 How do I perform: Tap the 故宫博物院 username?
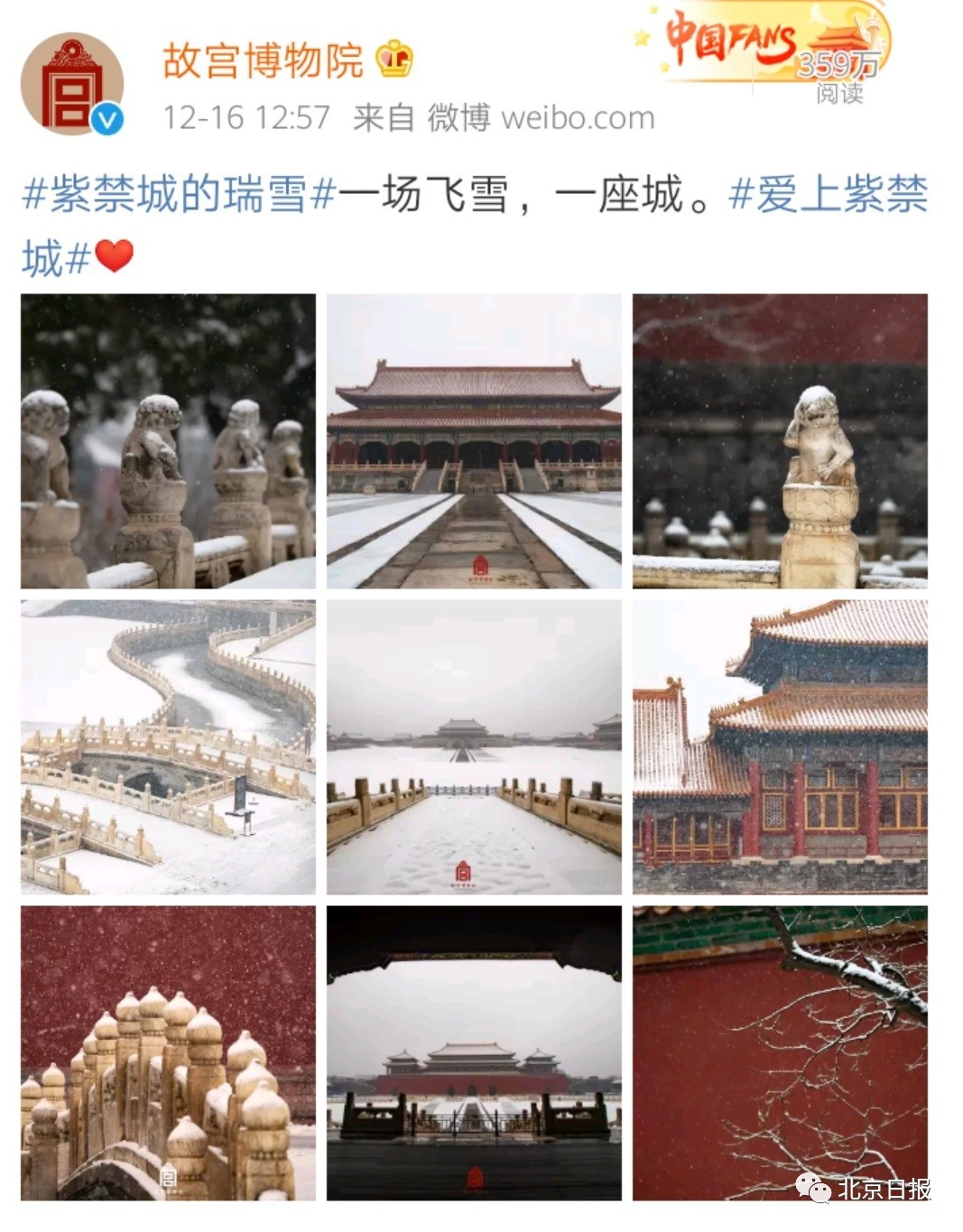(x=263, y=61)
